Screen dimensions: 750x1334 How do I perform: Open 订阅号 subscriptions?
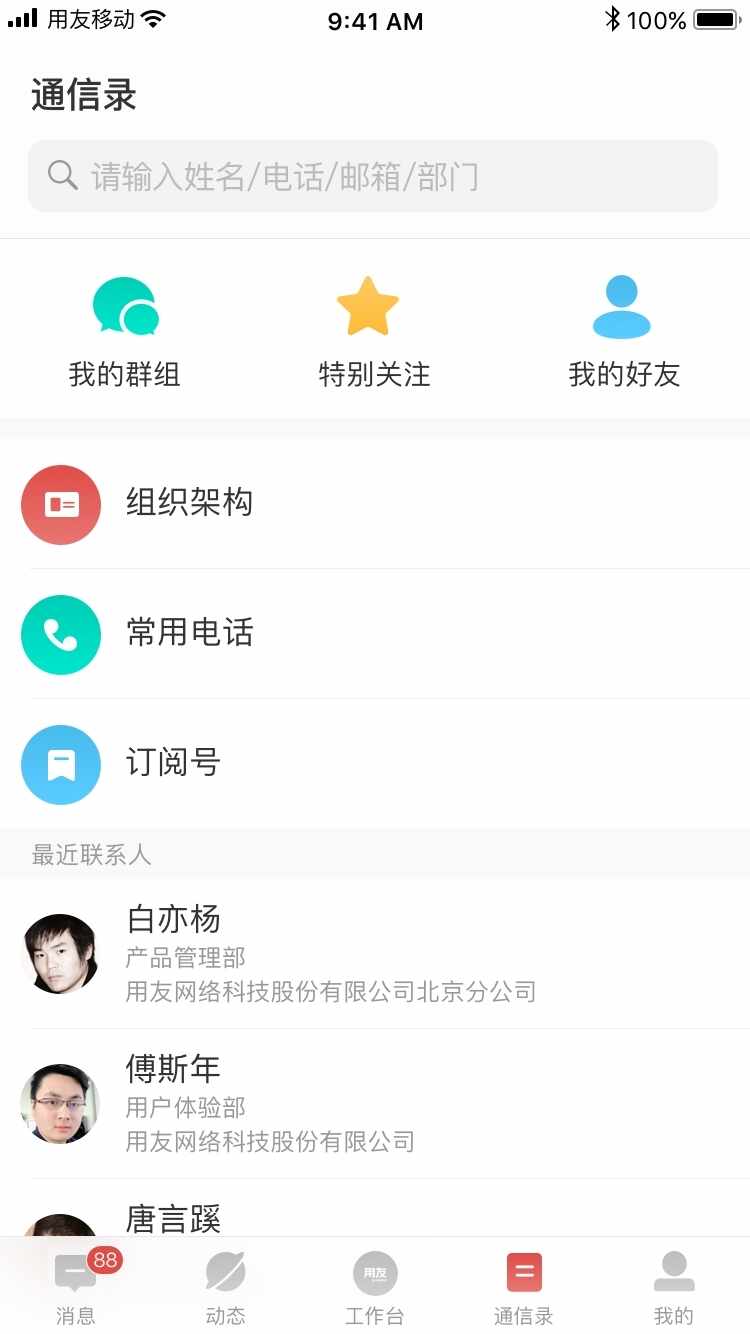click(375, 764)
